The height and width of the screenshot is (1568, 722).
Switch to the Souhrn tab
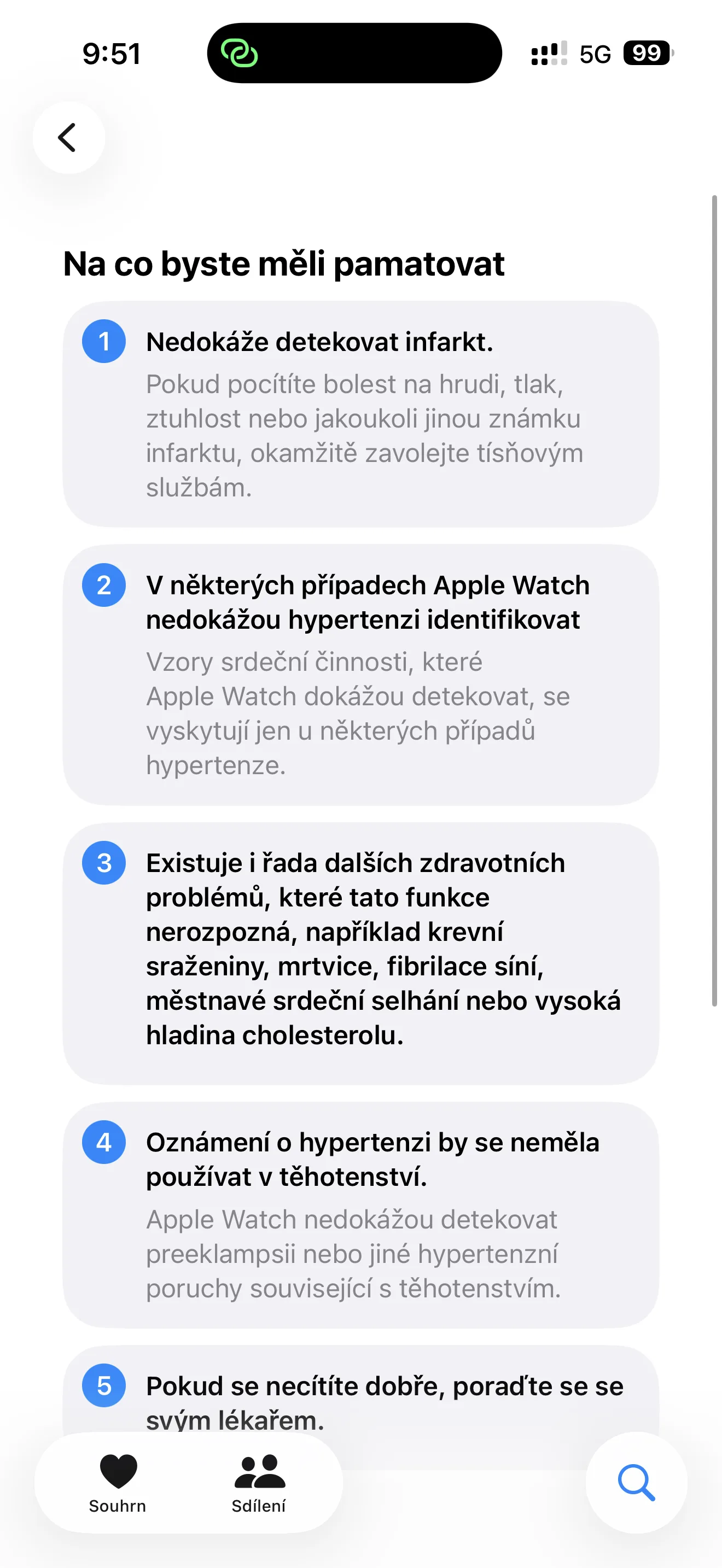click(118, 1483)
